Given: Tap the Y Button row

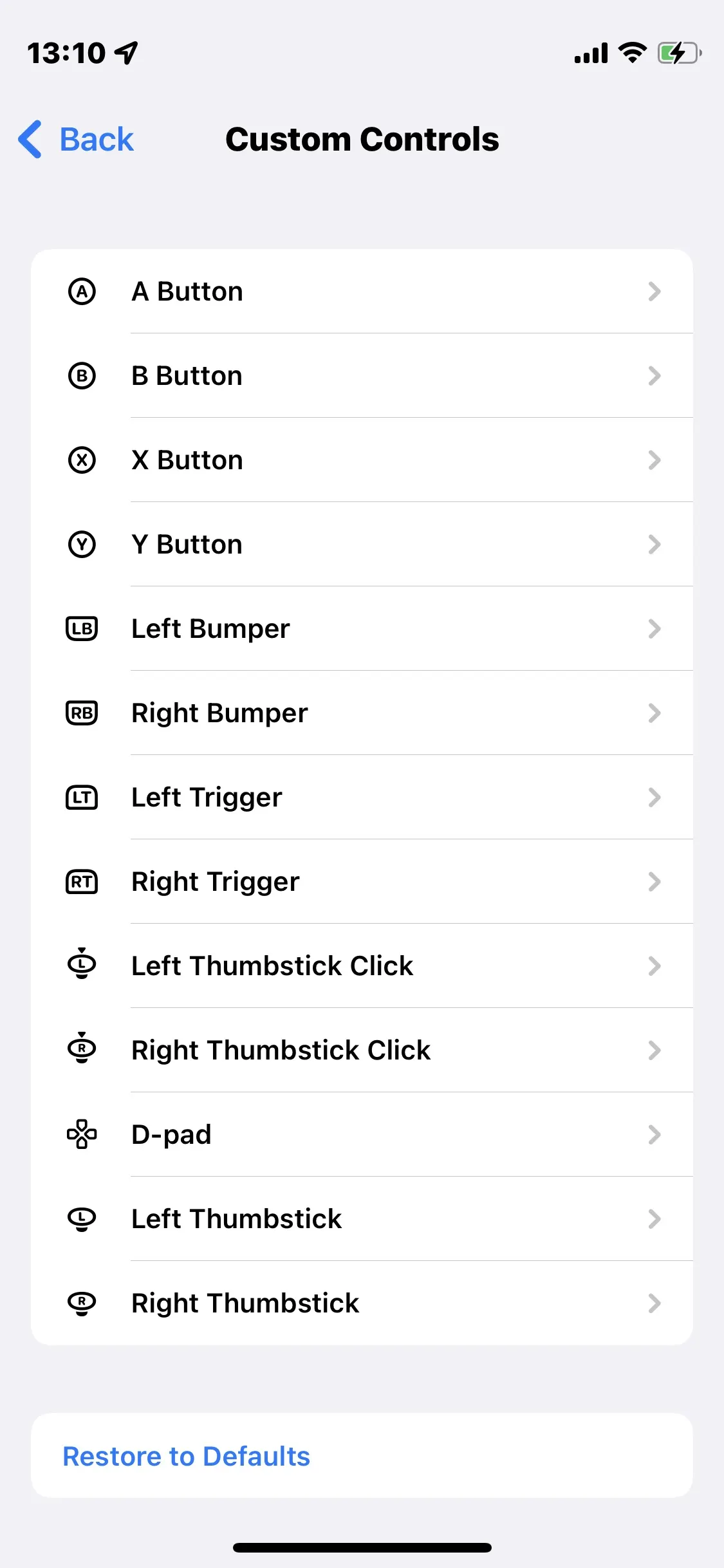Looking at the screenshot, I should pos(362,545).
